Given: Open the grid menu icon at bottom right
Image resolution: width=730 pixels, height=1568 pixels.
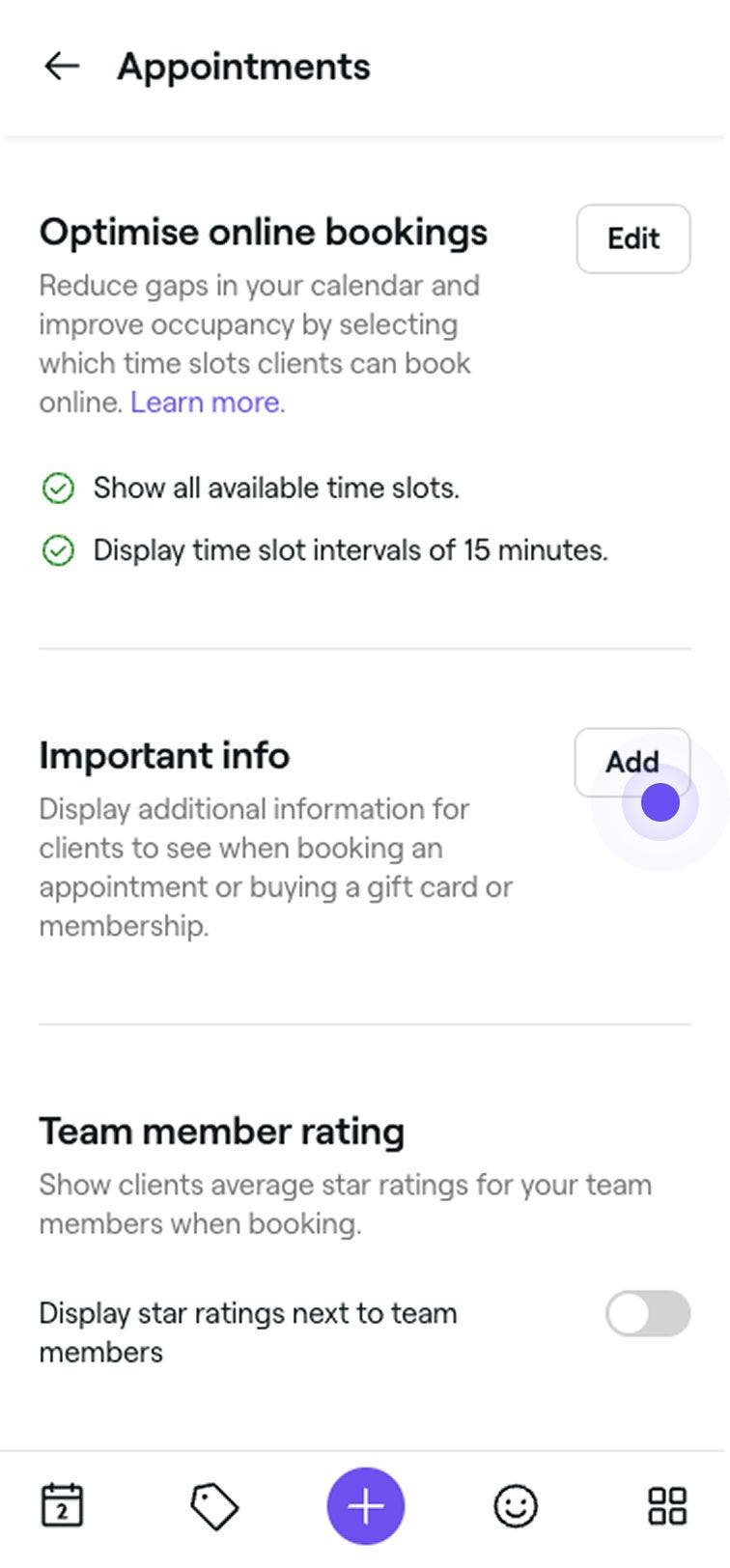Looking at the screenshot, I should coord(668,1504).
